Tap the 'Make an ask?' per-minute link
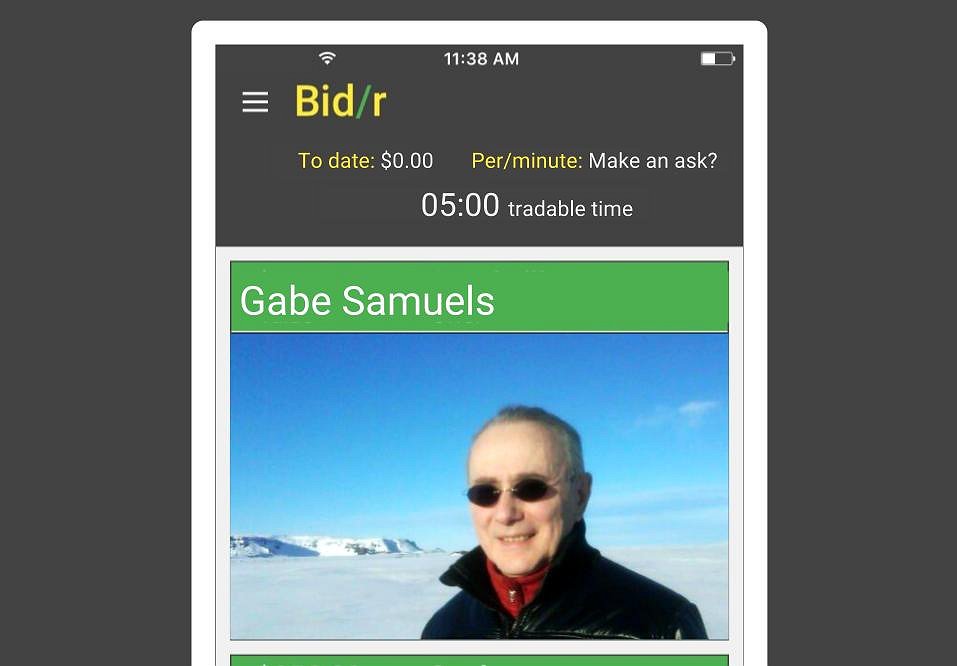 652,161
